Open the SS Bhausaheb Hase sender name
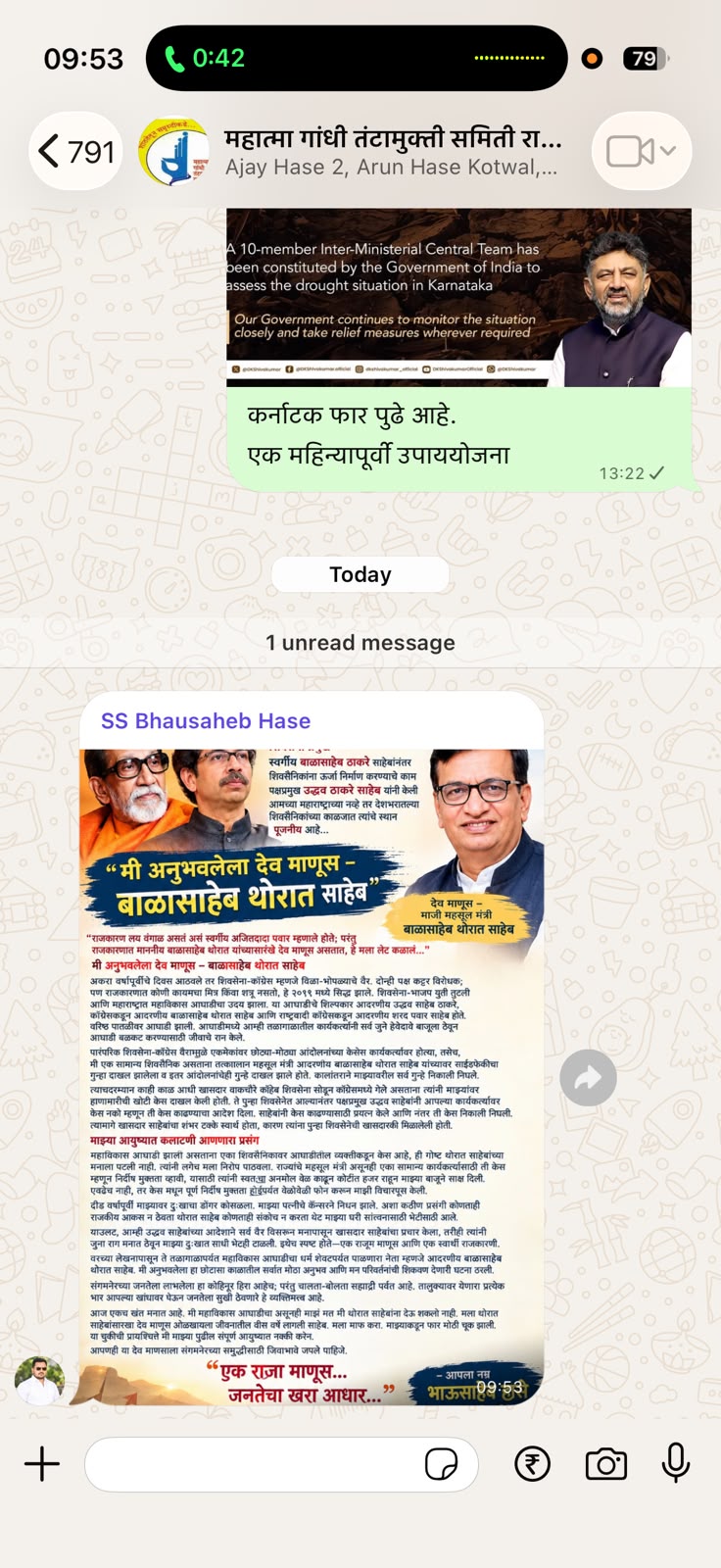721x1568 pixels. 206,721
